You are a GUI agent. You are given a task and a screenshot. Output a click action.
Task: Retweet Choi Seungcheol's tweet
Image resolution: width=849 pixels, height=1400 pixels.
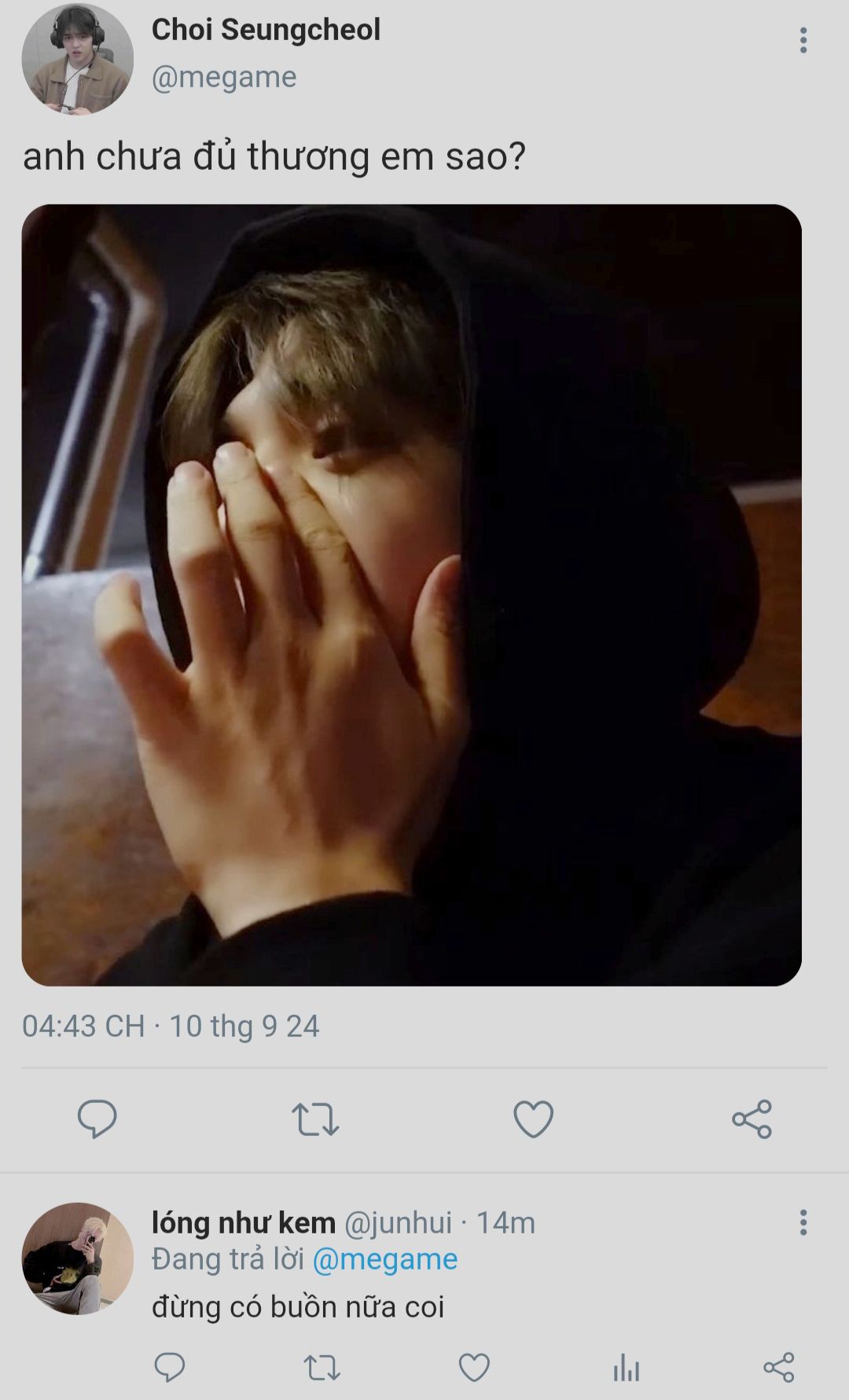[x=315, y=1119]
